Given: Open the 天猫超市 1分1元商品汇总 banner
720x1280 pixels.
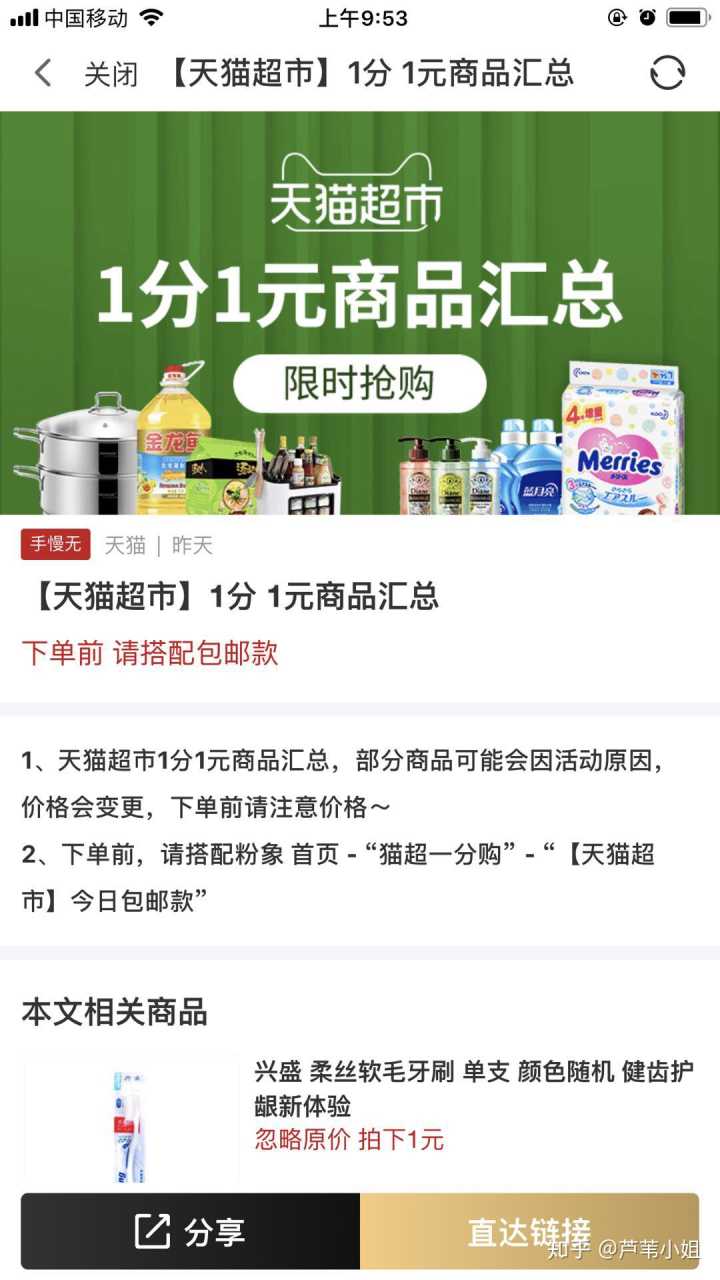Looking at the screenshot, I should (x=360, y=313).
